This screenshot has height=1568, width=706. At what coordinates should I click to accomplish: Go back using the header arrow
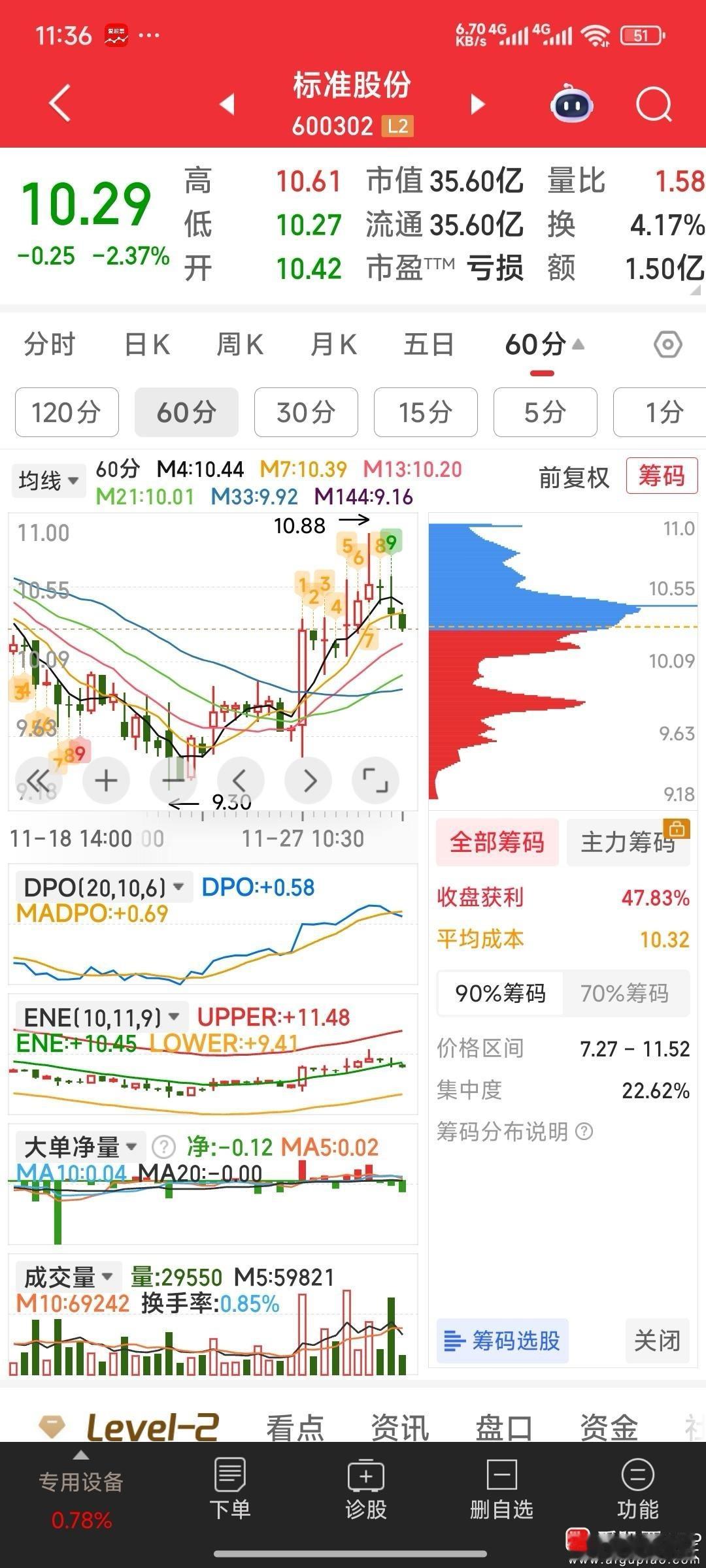point(59,103)
